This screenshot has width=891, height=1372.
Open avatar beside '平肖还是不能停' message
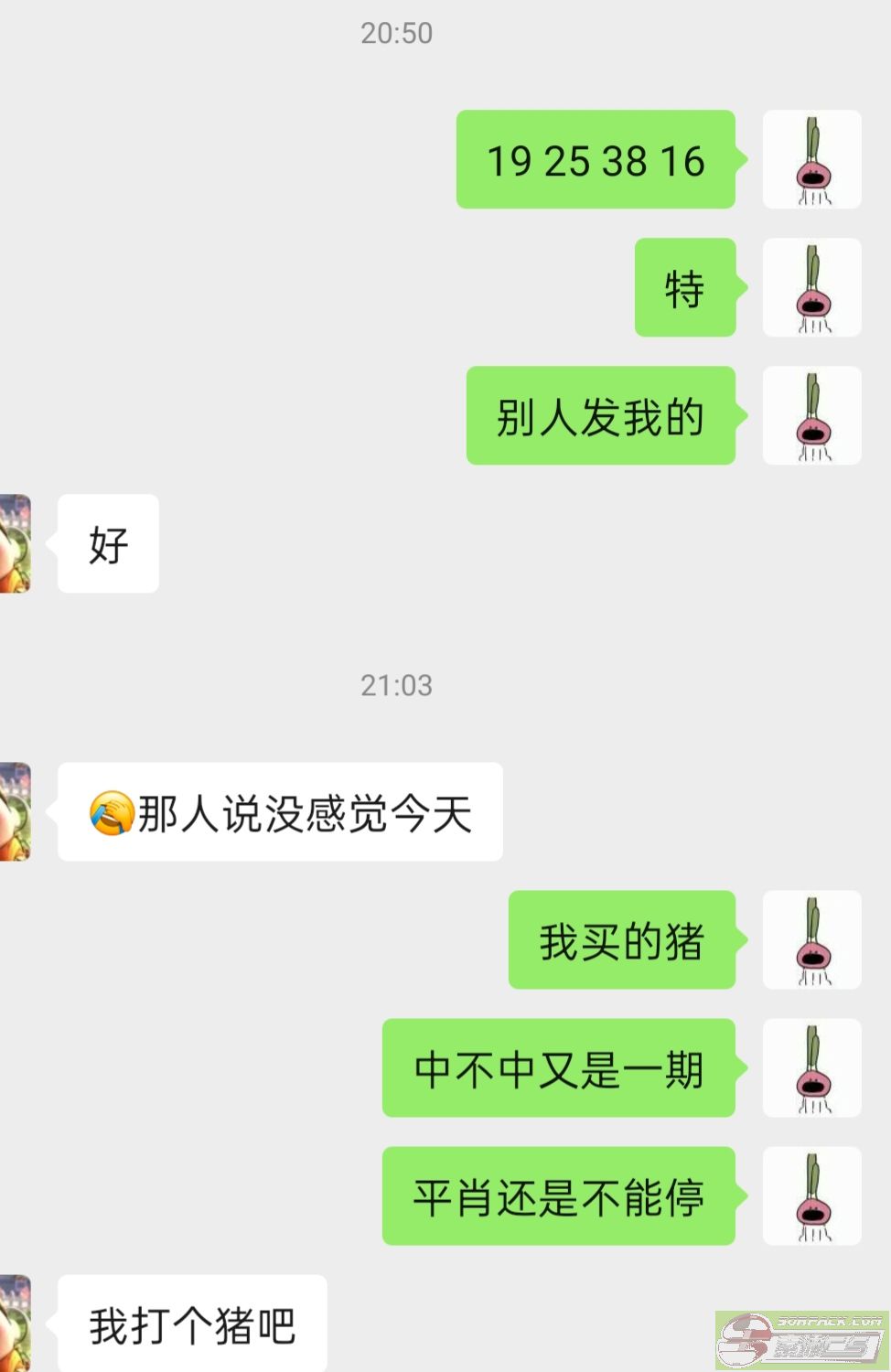(x=811, y=1195)
